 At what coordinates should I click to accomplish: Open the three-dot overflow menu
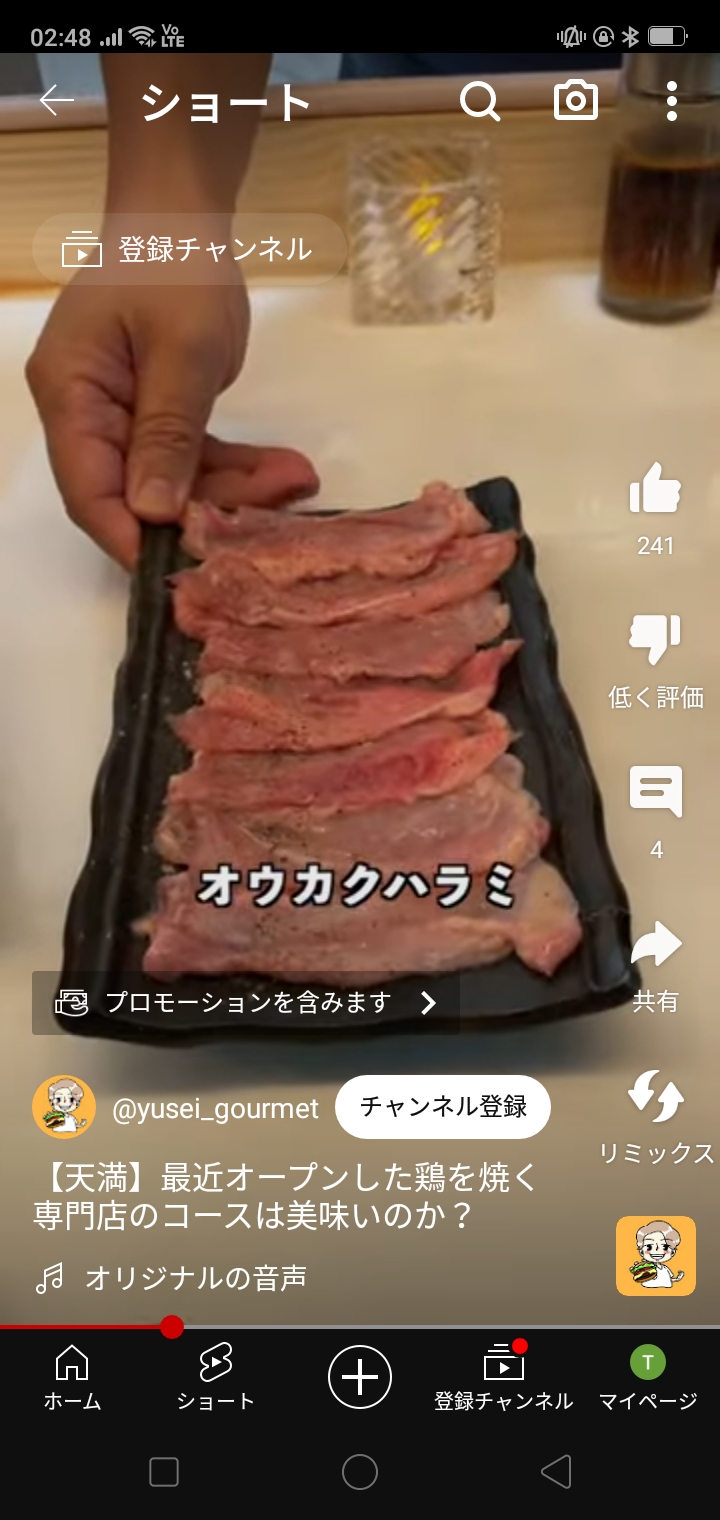click(671, 101)
